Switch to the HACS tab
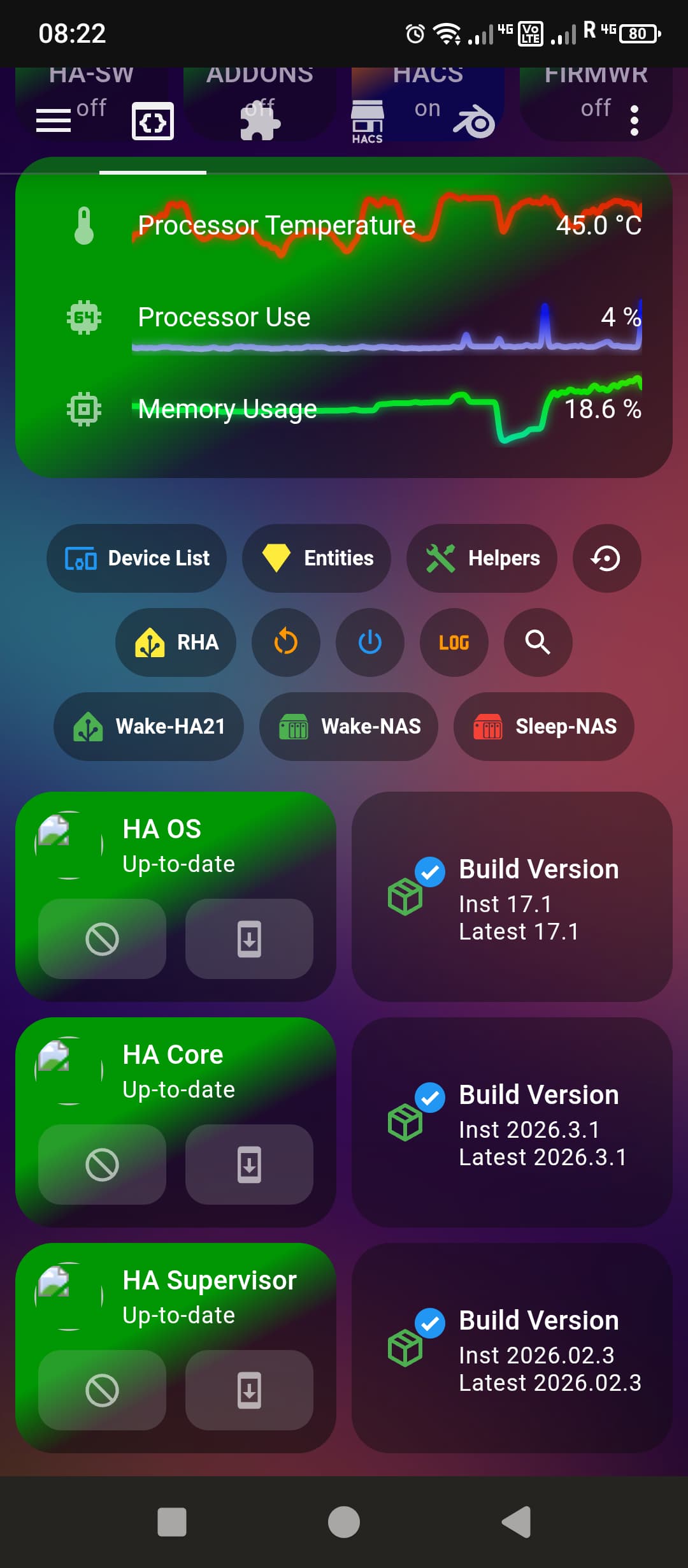This screenshot has width=688, height=1568. [x=368, y=121]
